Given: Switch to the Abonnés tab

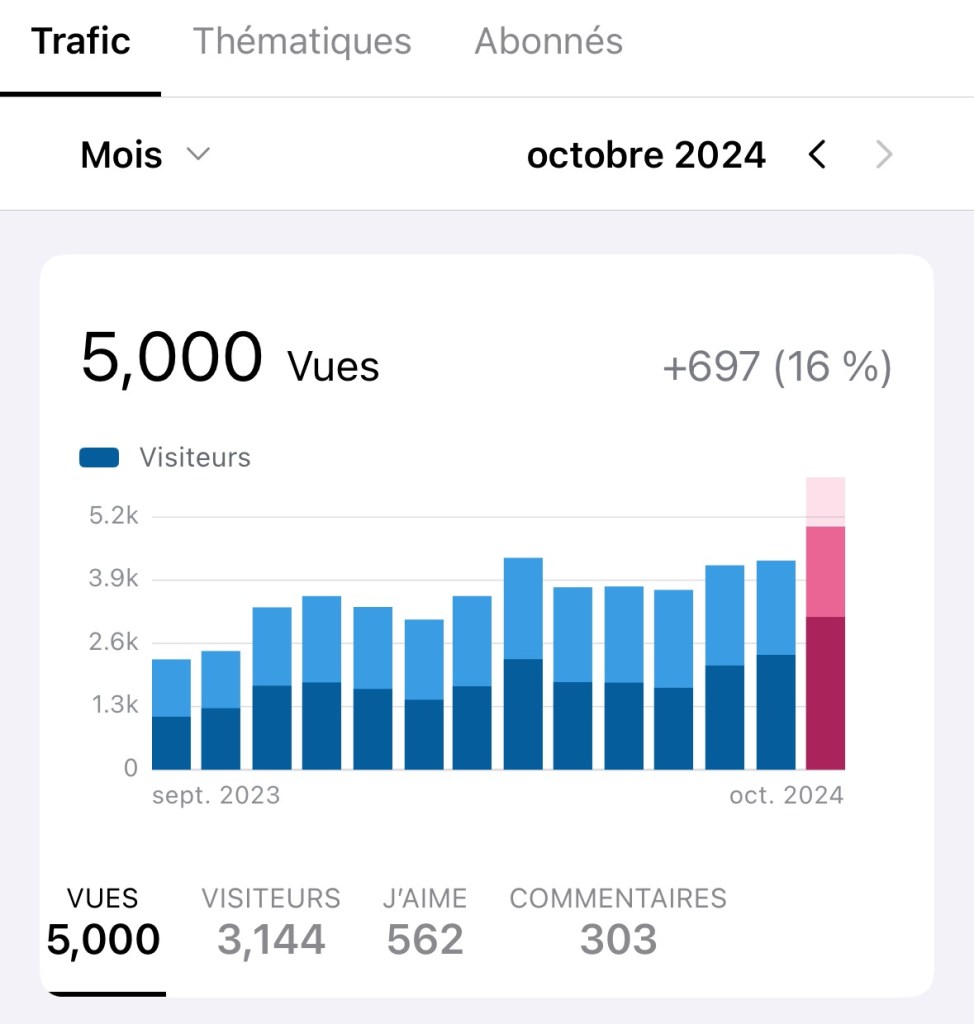Looking at the screenshot, I should click(x=548, y=42).
